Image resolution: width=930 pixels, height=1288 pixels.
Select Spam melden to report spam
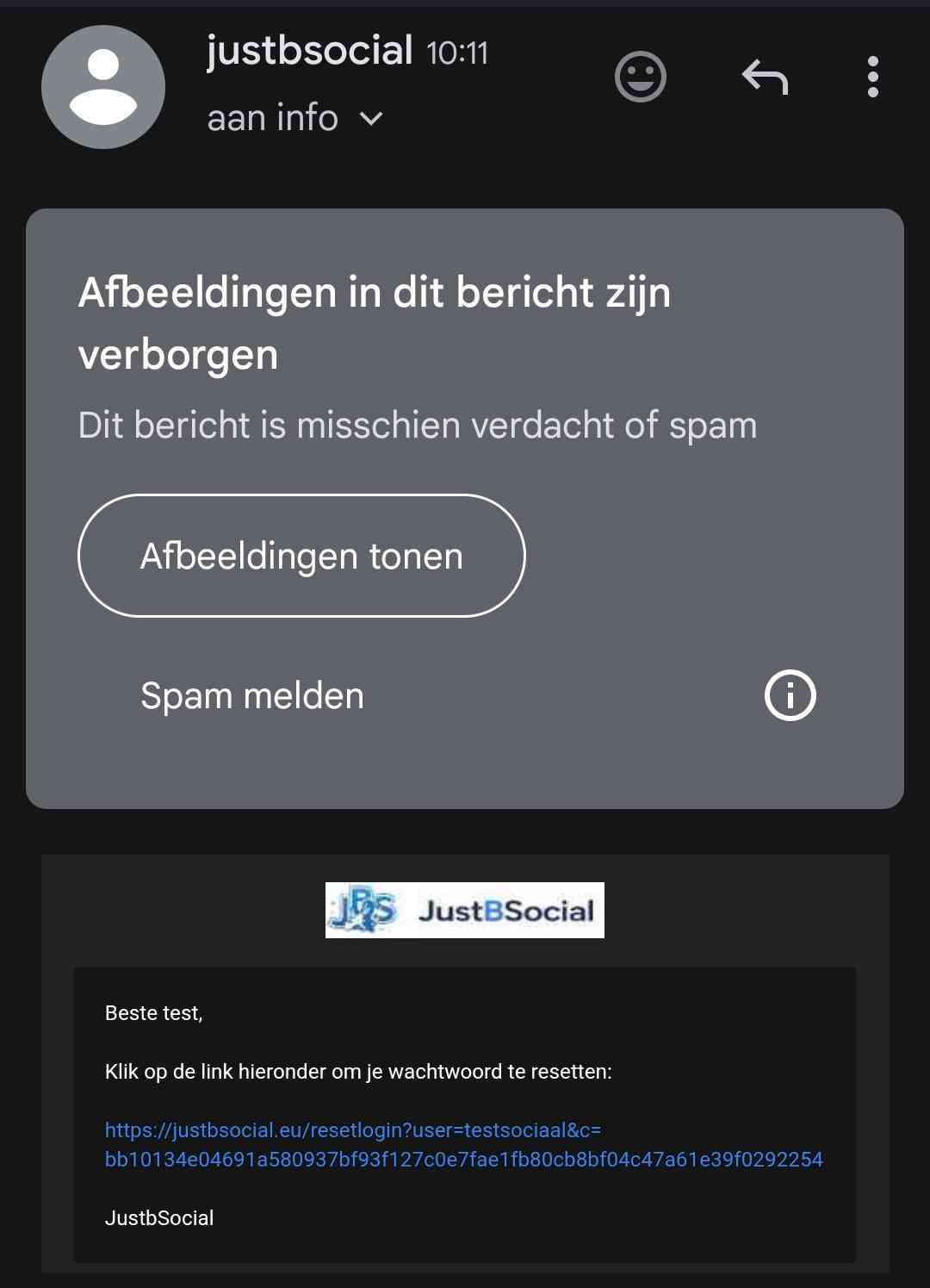pyautogui.click(x=252, y=696)
